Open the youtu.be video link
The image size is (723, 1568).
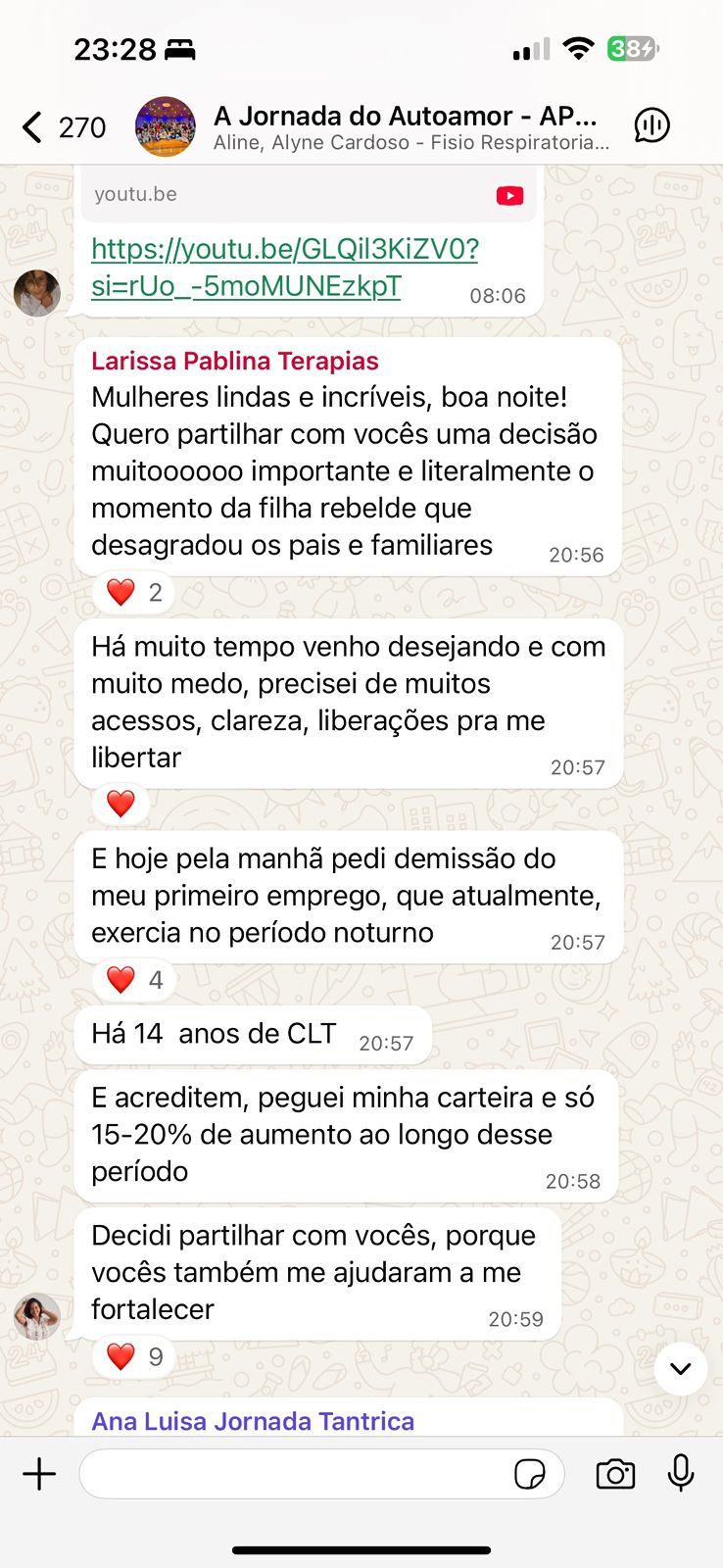point(284,267)
